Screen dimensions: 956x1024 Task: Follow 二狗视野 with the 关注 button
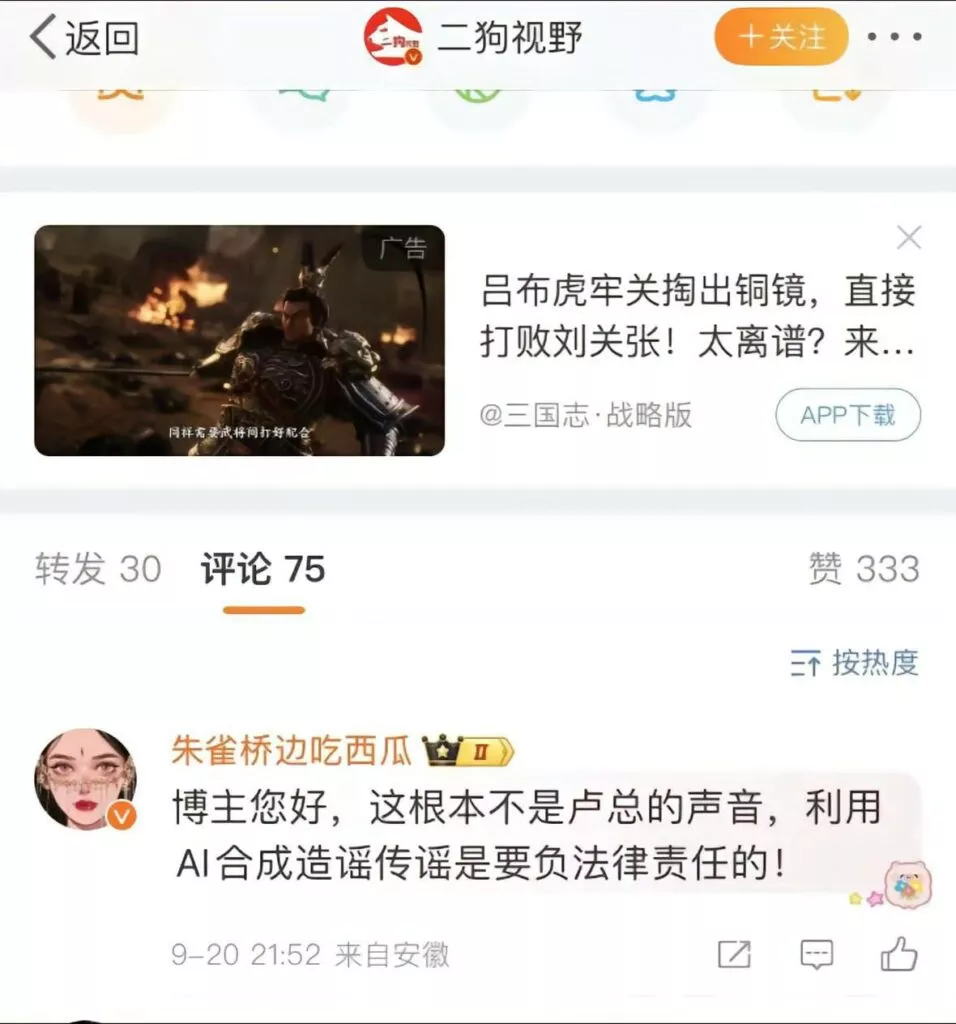781,37
